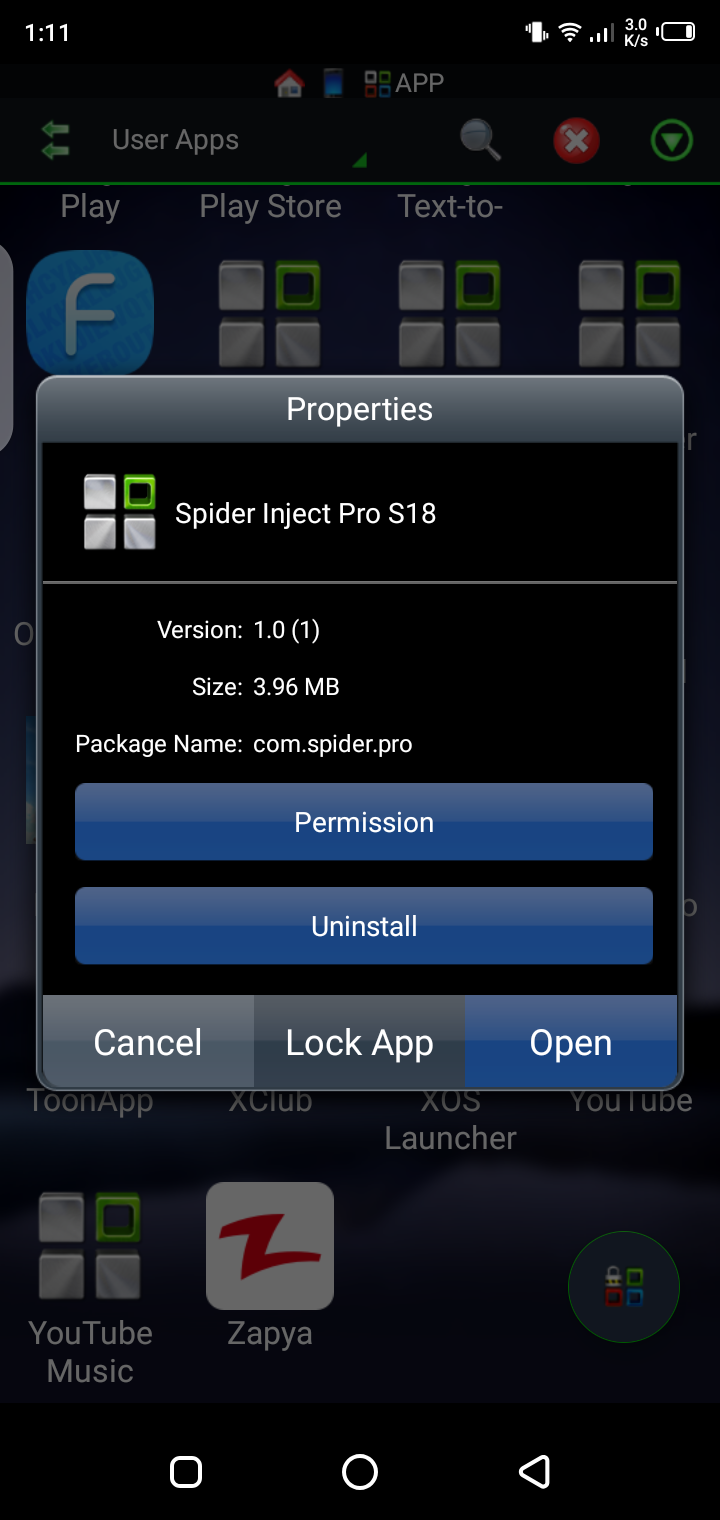Cancel the Properties dialog
The height and width of the screenshot is (1520, 720).
coord(148,1042)
